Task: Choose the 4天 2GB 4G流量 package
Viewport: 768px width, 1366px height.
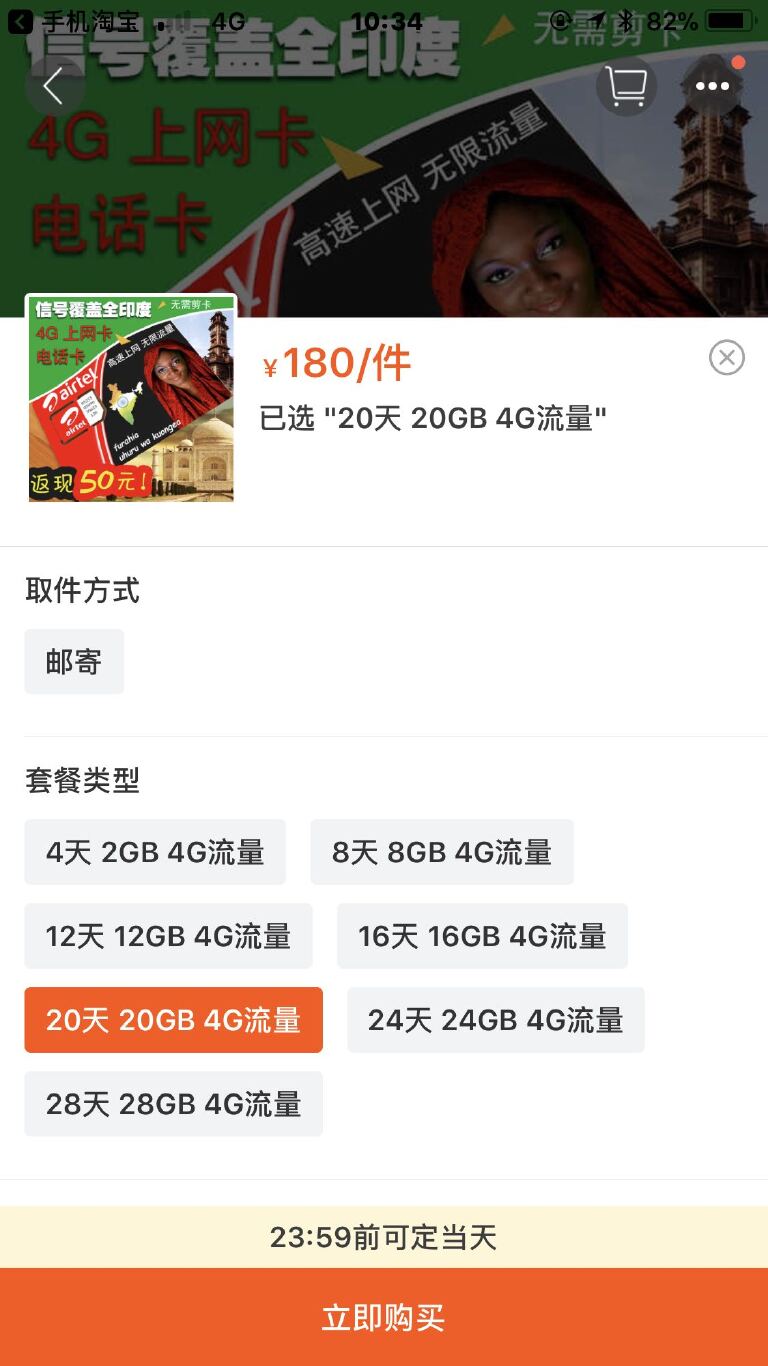Action: pos(155,852)
